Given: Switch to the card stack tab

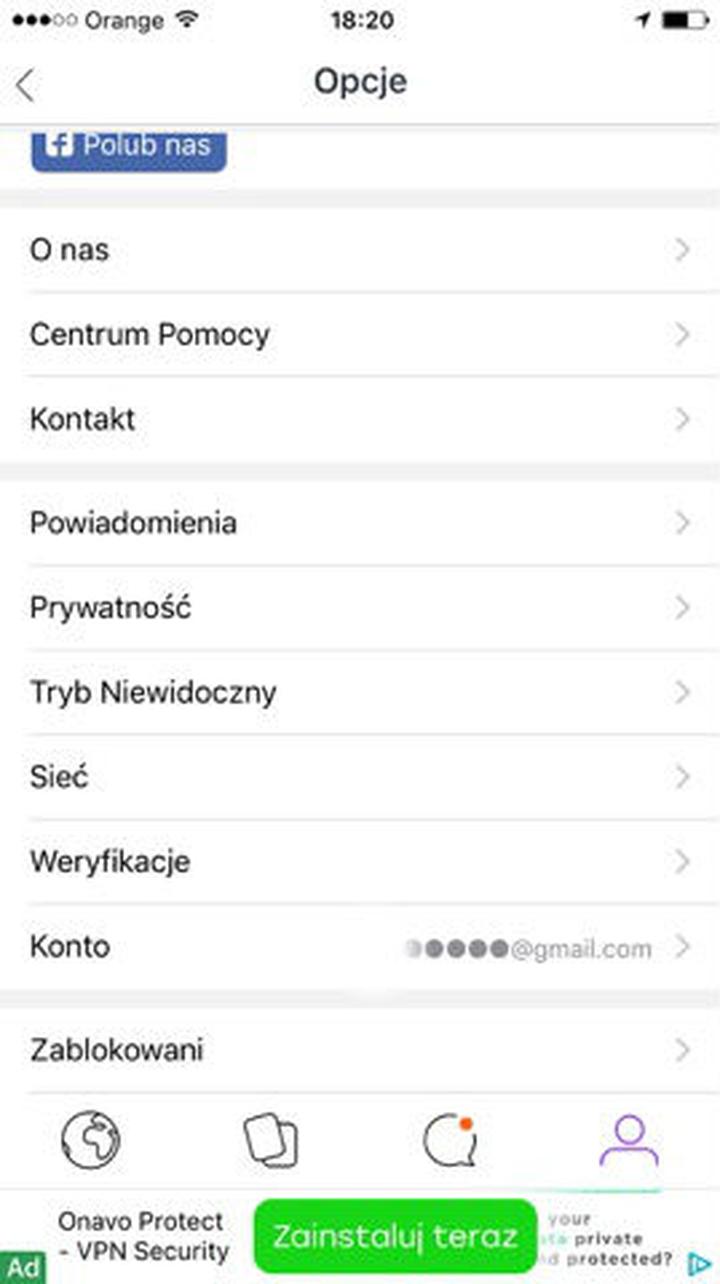Looking at the screenshot, I should (272, 1140).
